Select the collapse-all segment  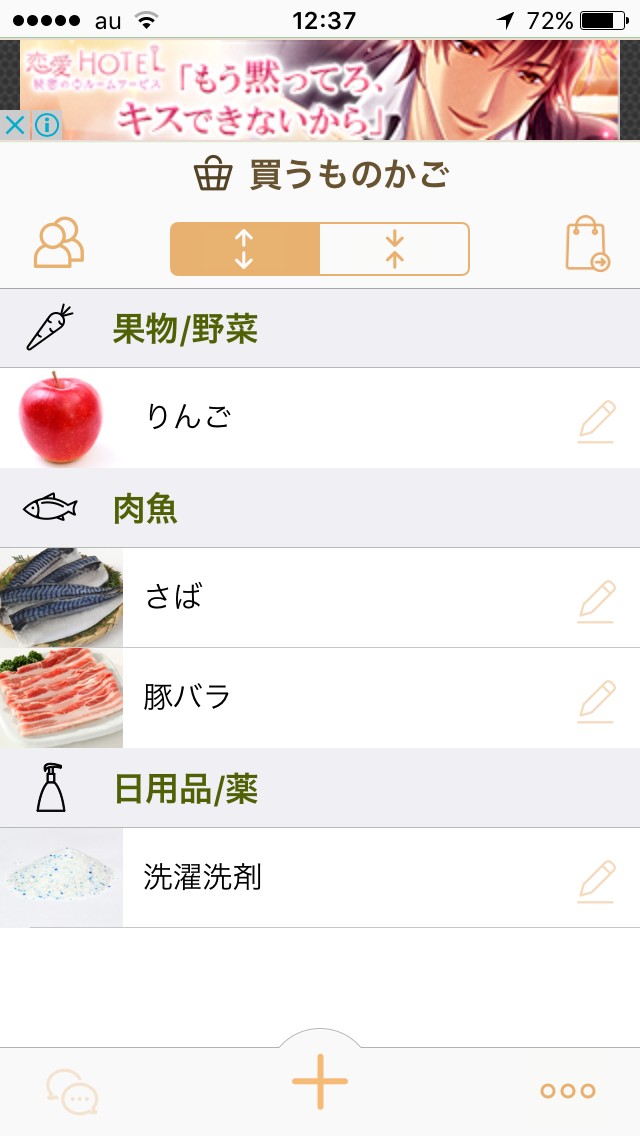[x=394, y=249]
